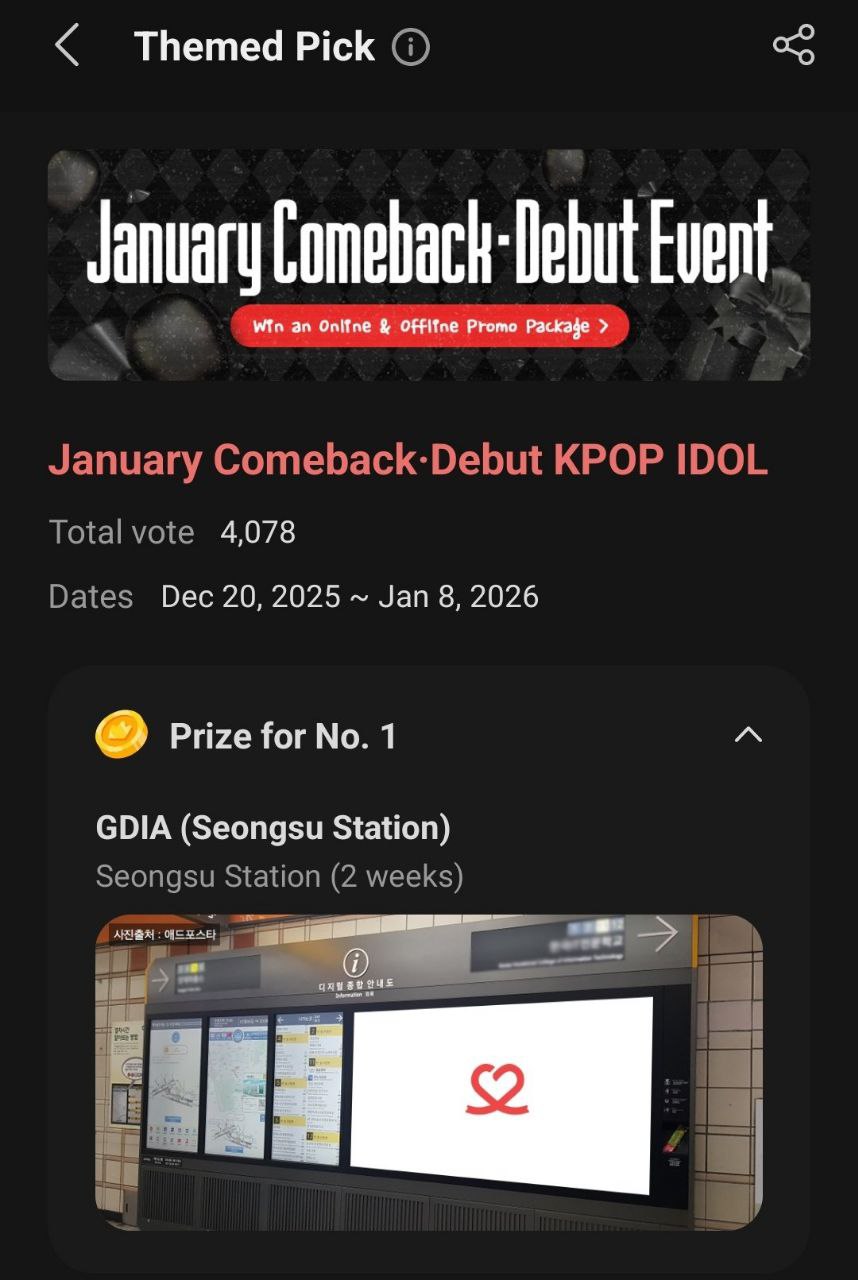The width and height of the screenshot is (858, 1280).
Task: Open the Themed Pick info icon
Action: click(410, 47)
